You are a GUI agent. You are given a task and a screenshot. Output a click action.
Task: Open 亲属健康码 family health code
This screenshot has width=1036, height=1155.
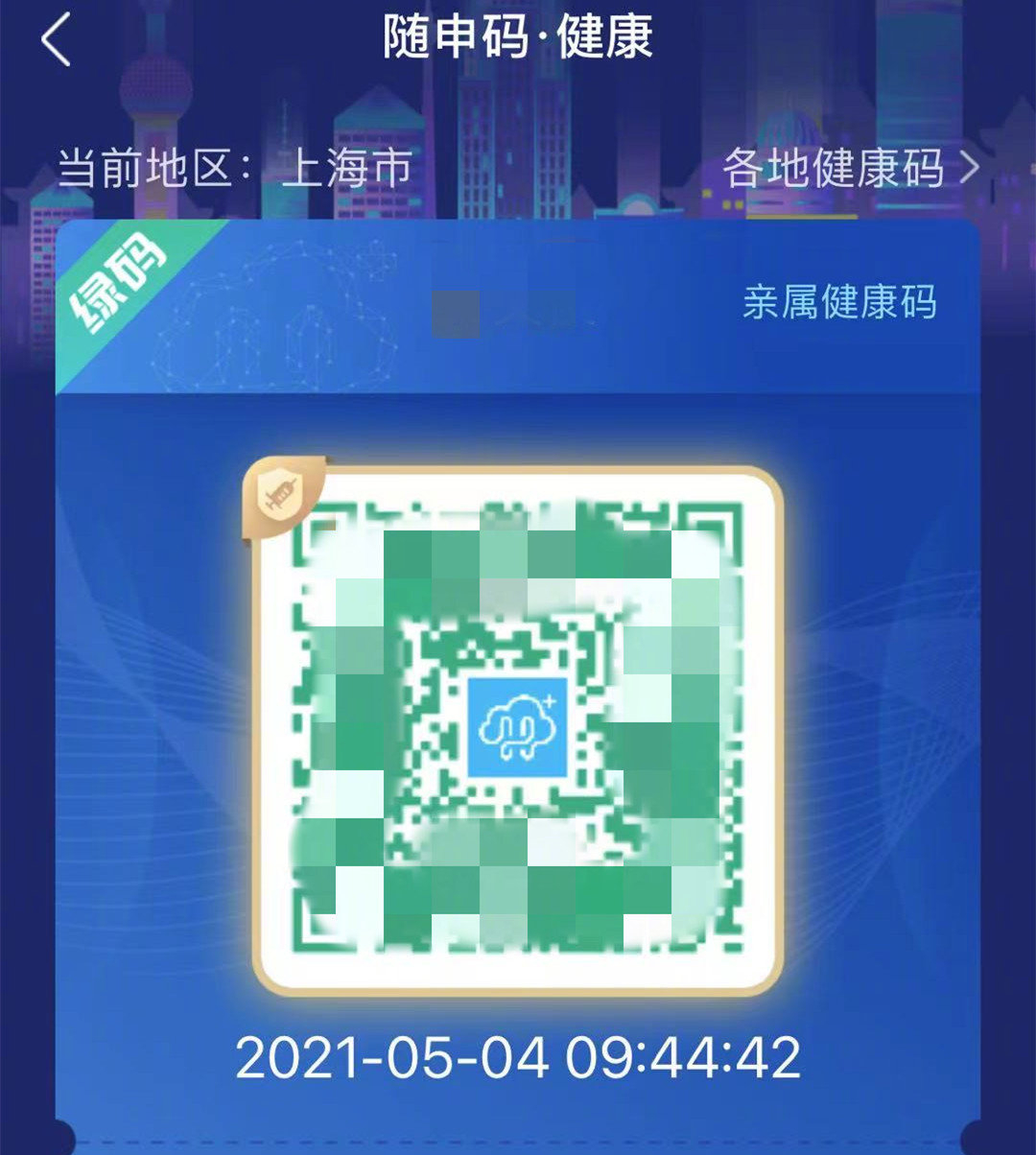[x=838, y=301]
